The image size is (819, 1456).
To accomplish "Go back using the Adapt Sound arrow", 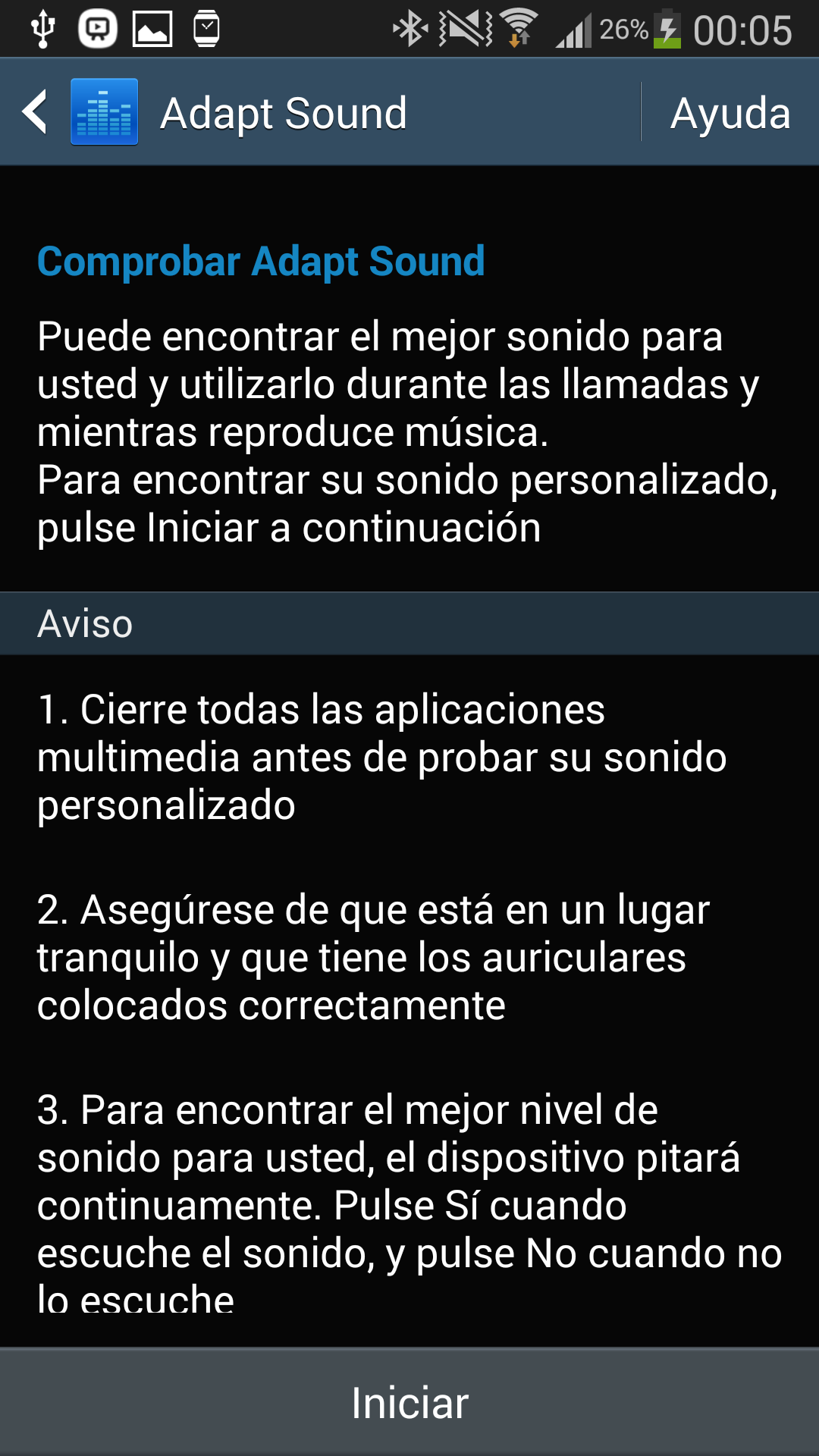I will [36, 112].
